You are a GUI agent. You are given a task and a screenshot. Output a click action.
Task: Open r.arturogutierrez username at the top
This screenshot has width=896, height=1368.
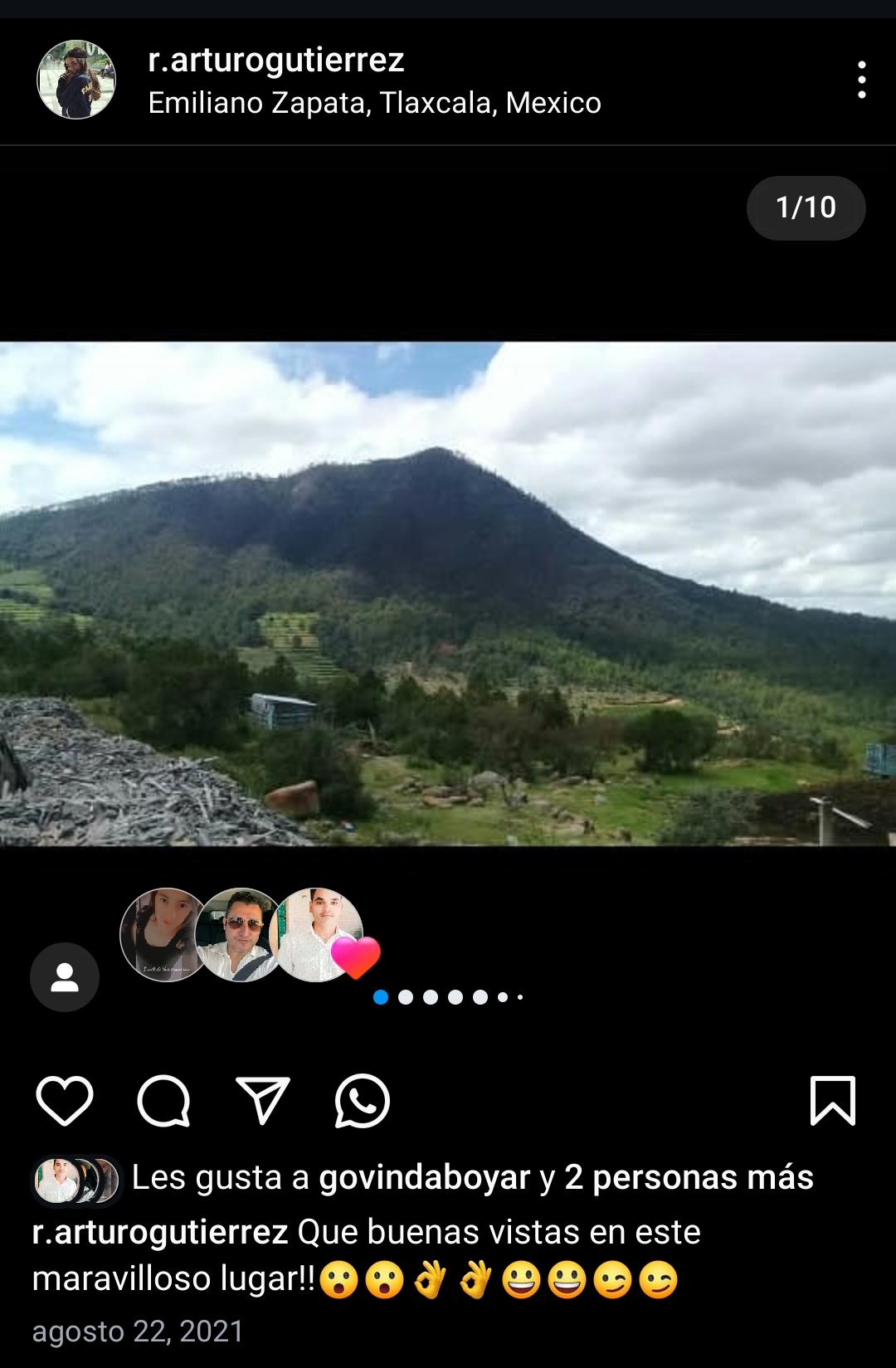tap(276, 60)
